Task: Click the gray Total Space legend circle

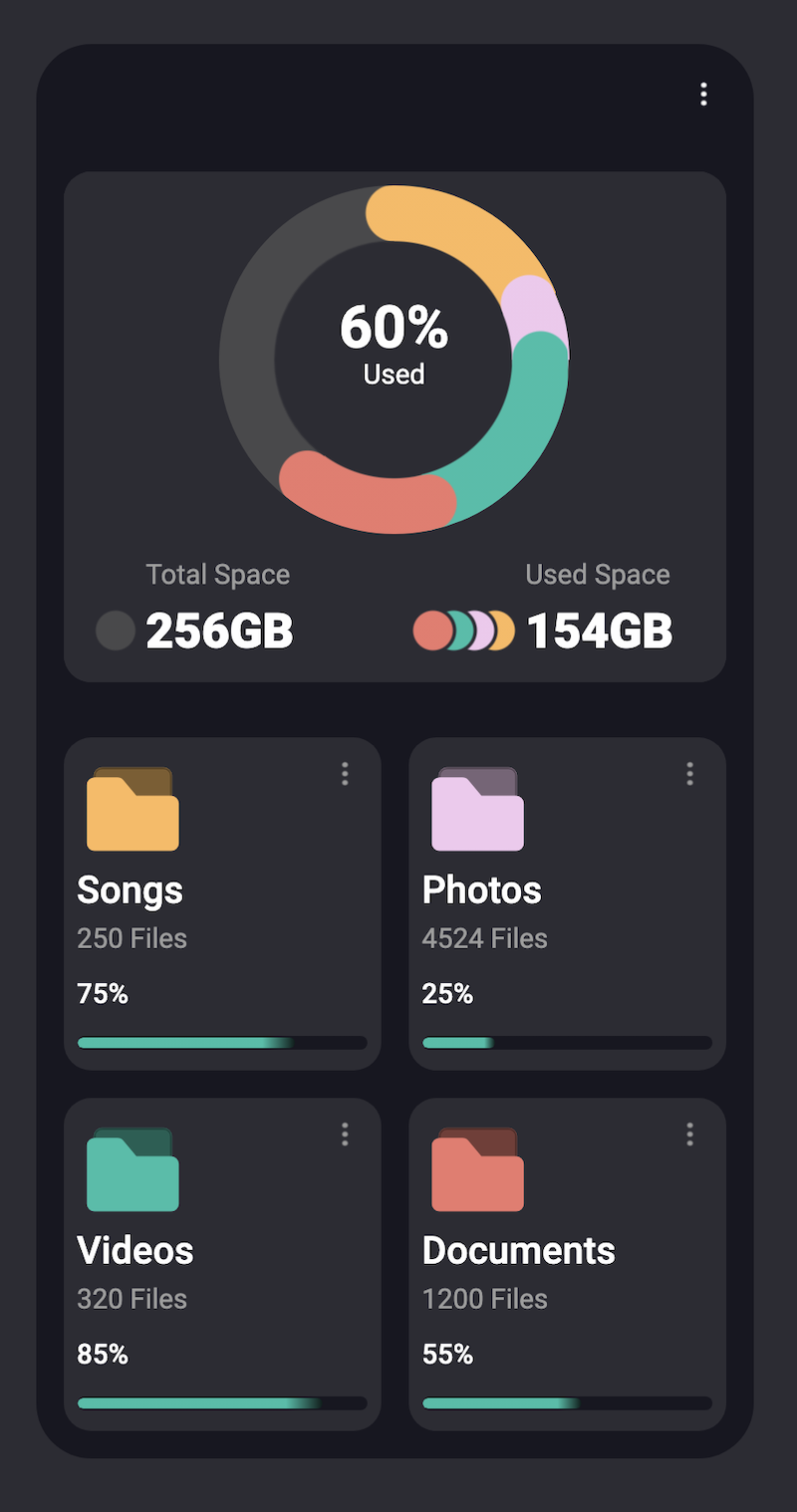Action: tap(114, 630)
